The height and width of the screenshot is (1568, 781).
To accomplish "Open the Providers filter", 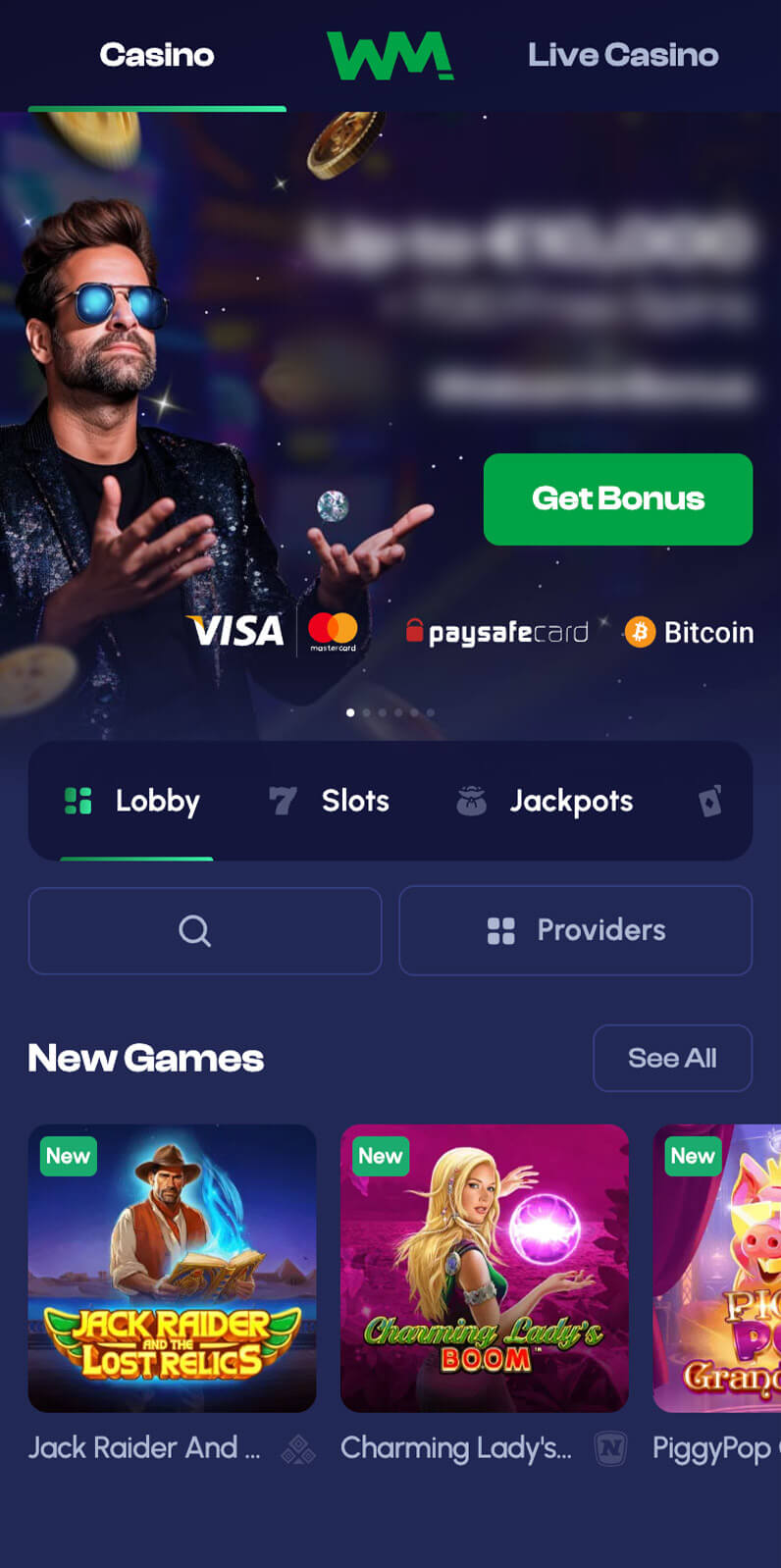I will (x=576, y=930).
